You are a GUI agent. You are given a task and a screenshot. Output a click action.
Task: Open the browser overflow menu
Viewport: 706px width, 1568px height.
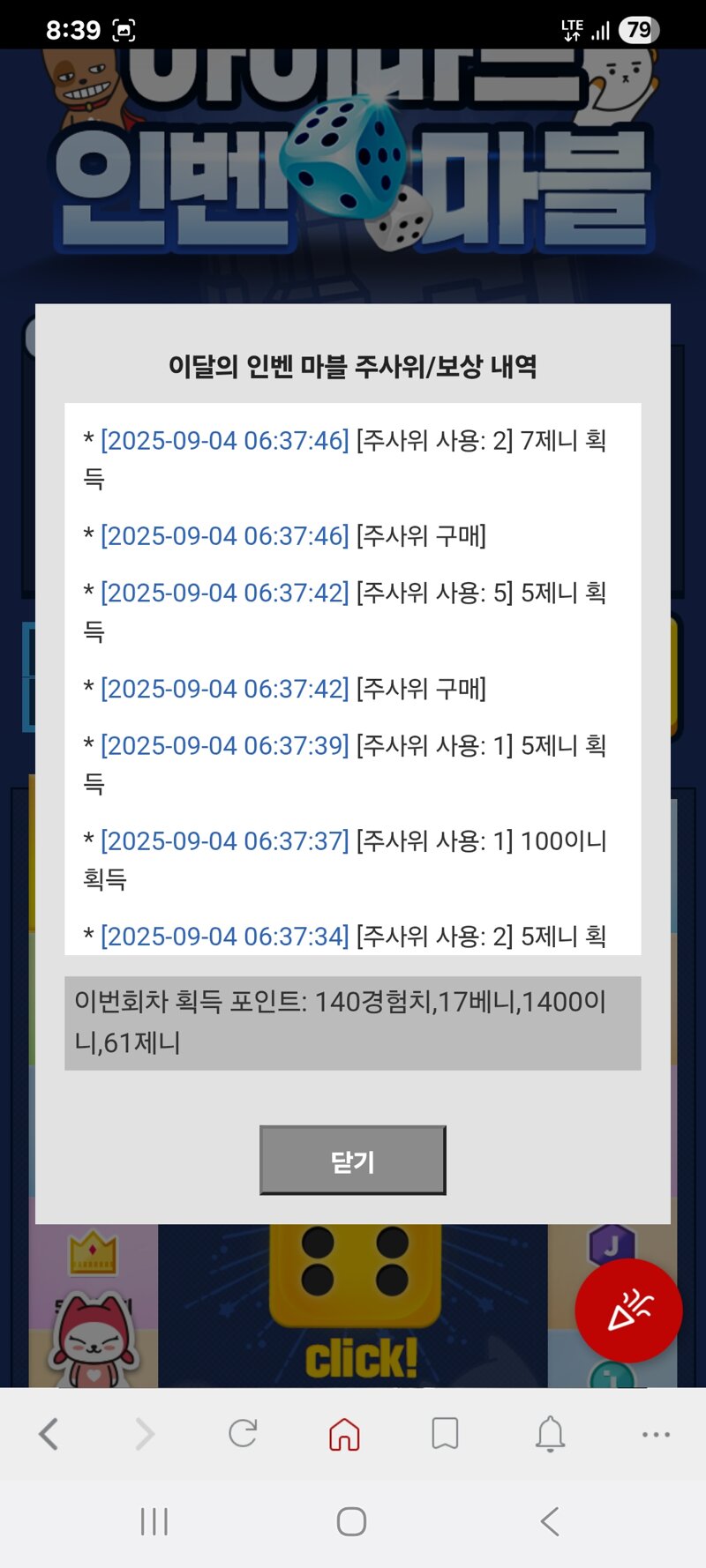(656, 1435)
